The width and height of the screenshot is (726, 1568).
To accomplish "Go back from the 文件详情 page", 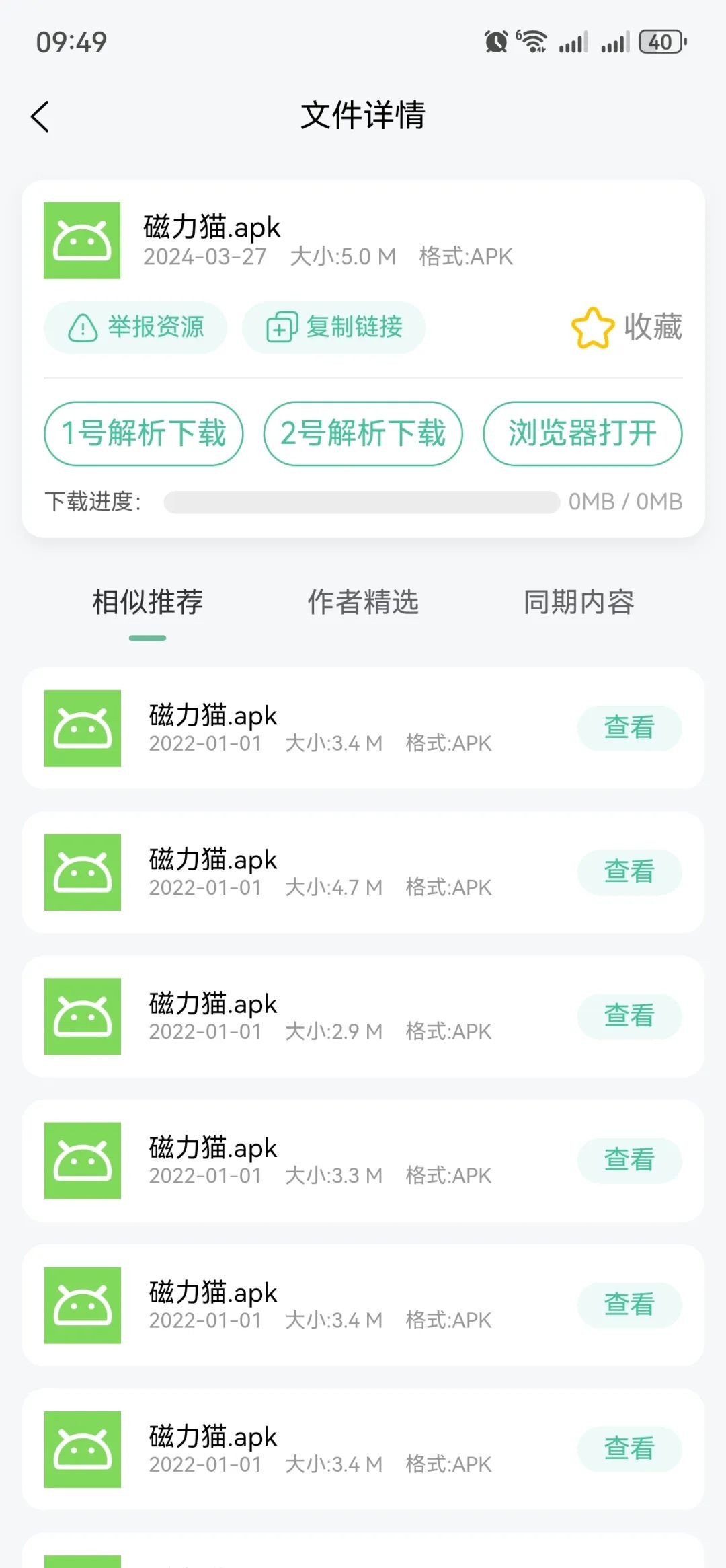I will coord(40,116).
